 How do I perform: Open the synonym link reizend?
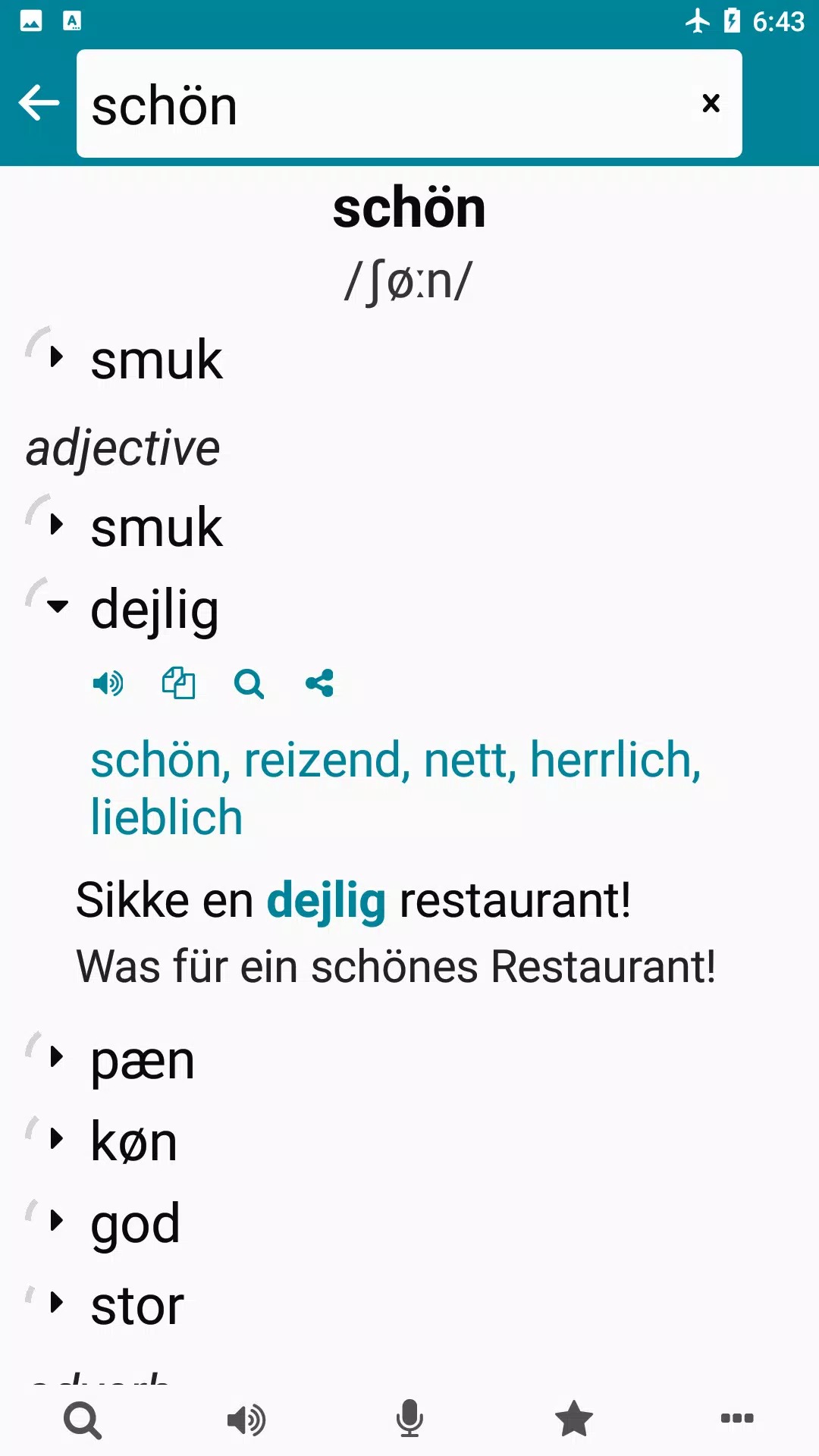pyautogui.click(x=326, y=760)
